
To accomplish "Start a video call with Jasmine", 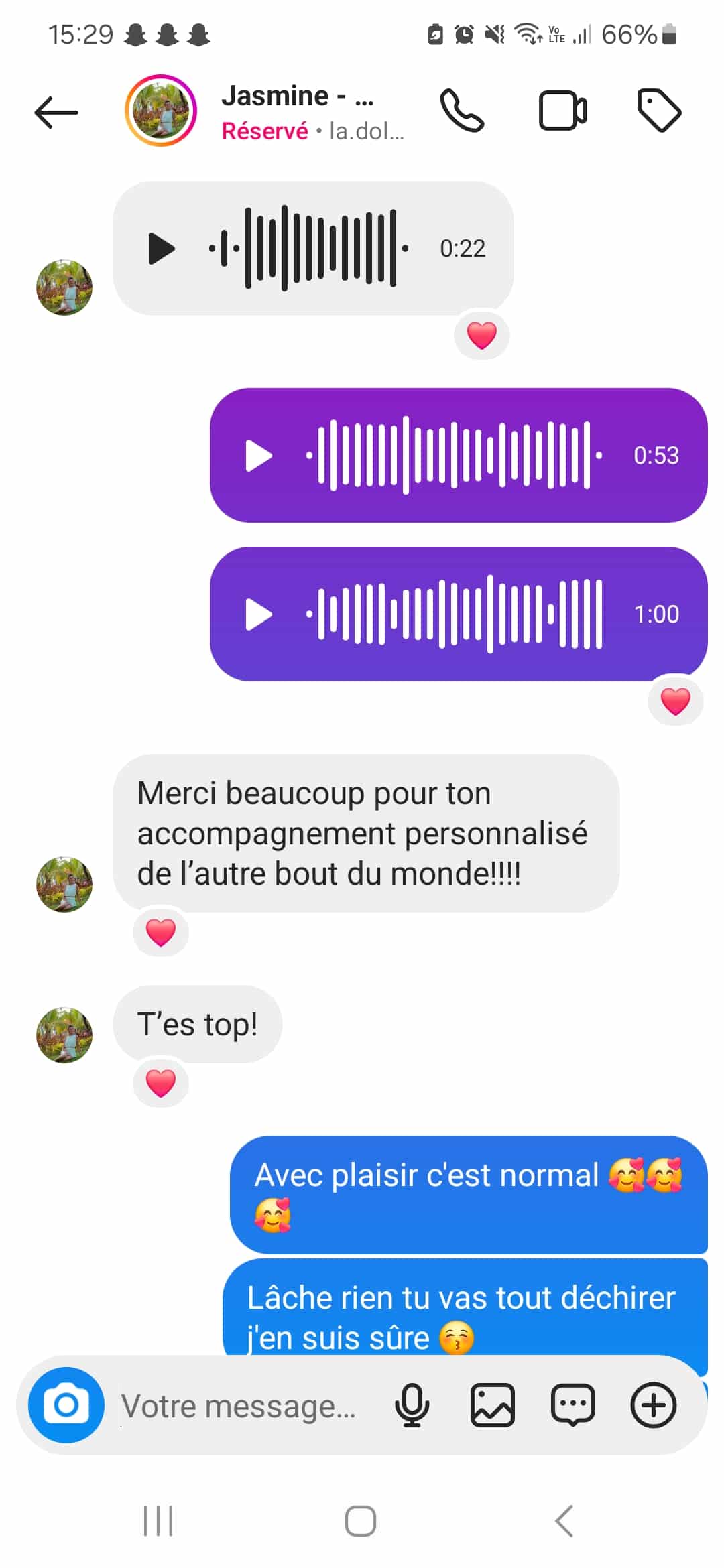I will click(562, 111).
